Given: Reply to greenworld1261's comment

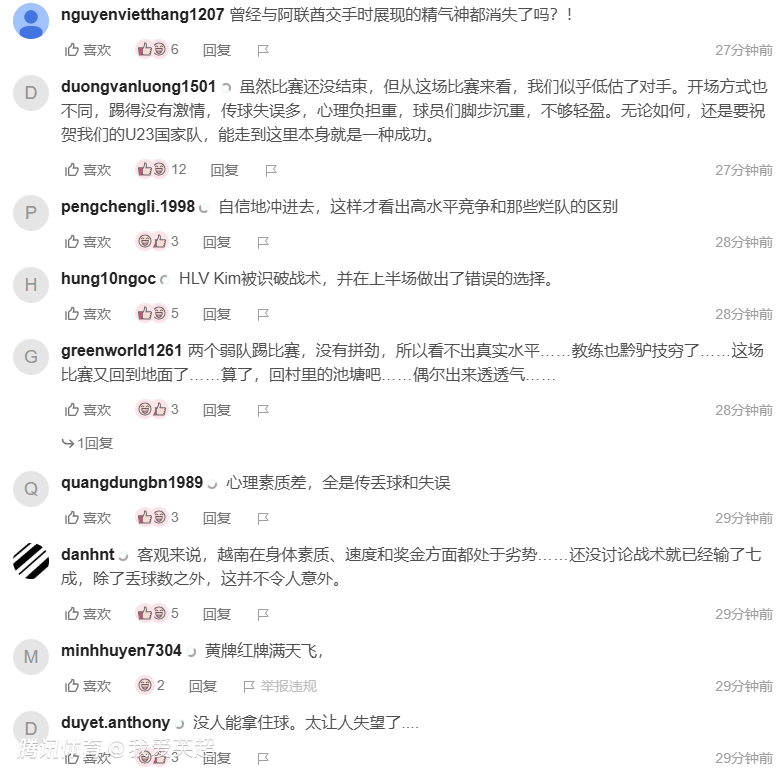Looking at the screenshot, I should 216,410.
